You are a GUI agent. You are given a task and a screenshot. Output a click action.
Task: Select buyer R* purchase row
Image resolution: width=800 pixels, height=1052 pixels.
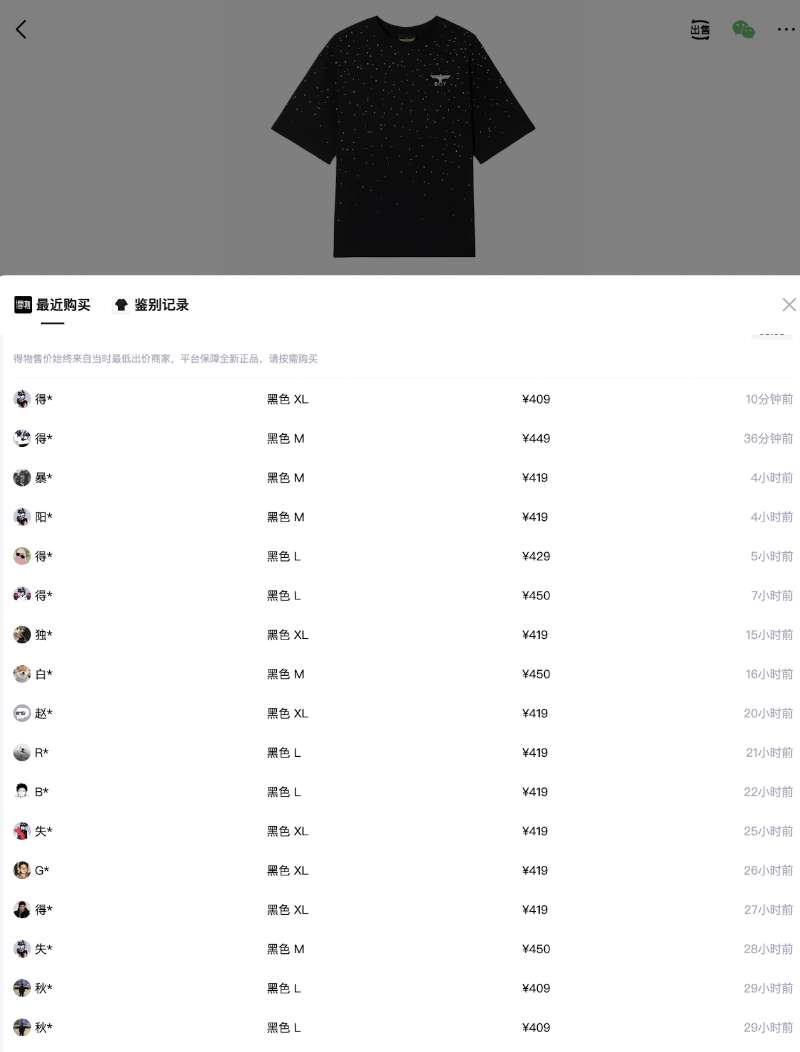pos(400,752)
